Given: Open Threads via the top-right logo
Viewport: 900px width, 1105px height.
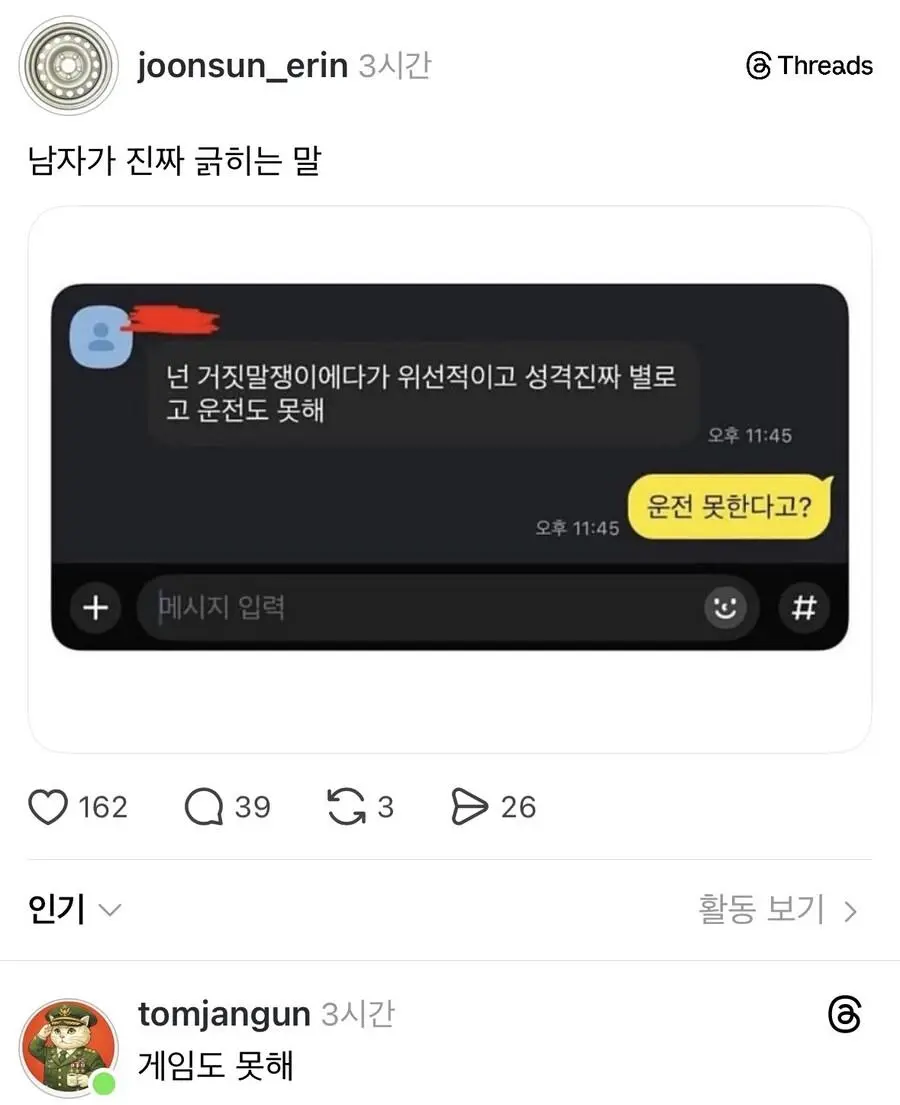Looking at the screenshot, I should pyautogui.click(x=810, y=66).
